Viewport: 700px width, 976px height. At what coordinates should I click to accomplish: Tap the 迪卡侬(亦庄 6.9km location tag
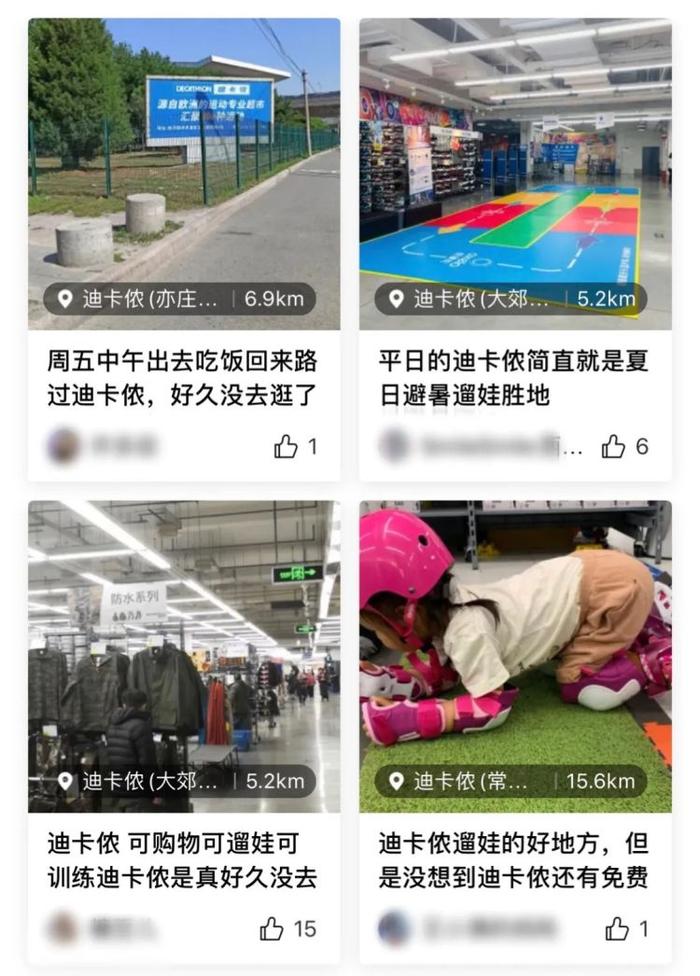[180, 298]
